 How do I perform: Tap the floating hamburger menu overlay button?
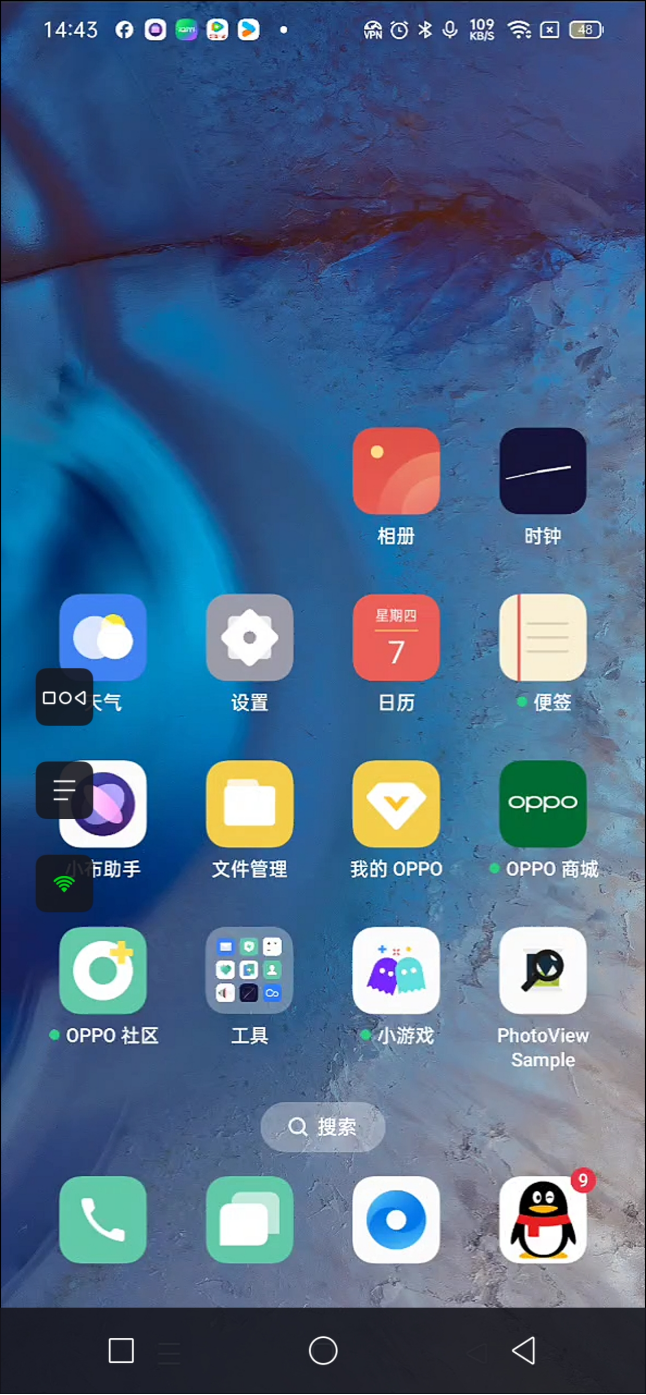[64, 790]
